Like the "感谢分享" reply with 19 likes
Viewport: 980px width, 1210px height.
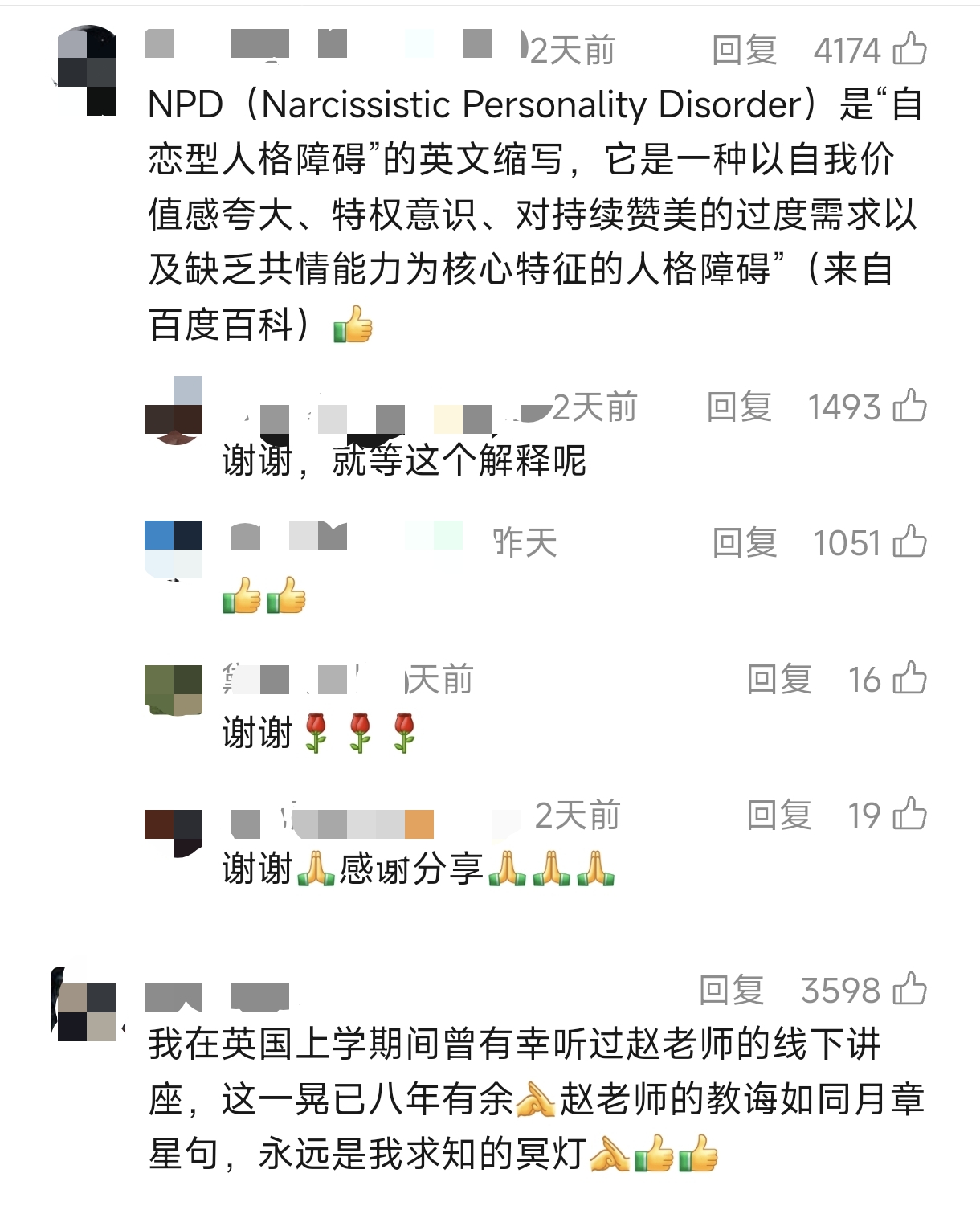point(909,815)
